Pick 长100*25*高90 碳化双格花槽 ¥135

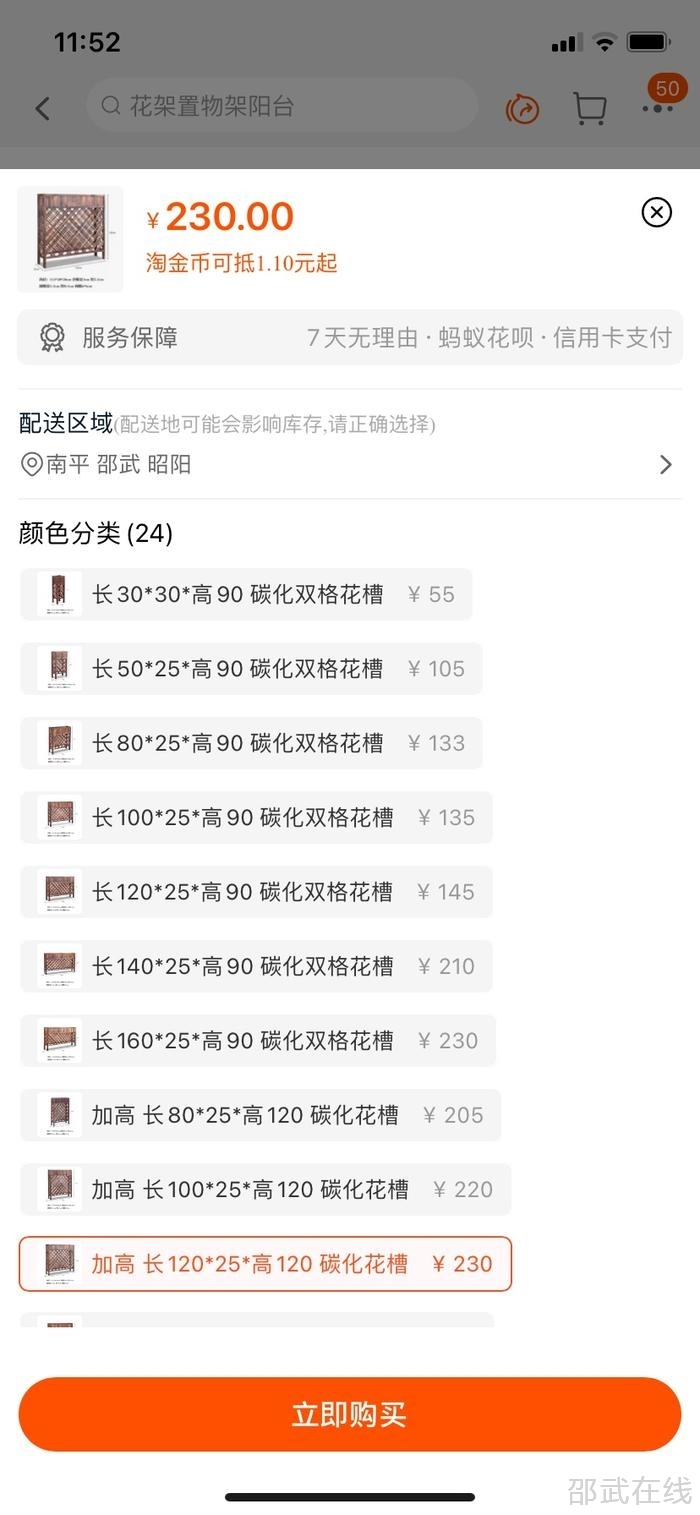256,817
